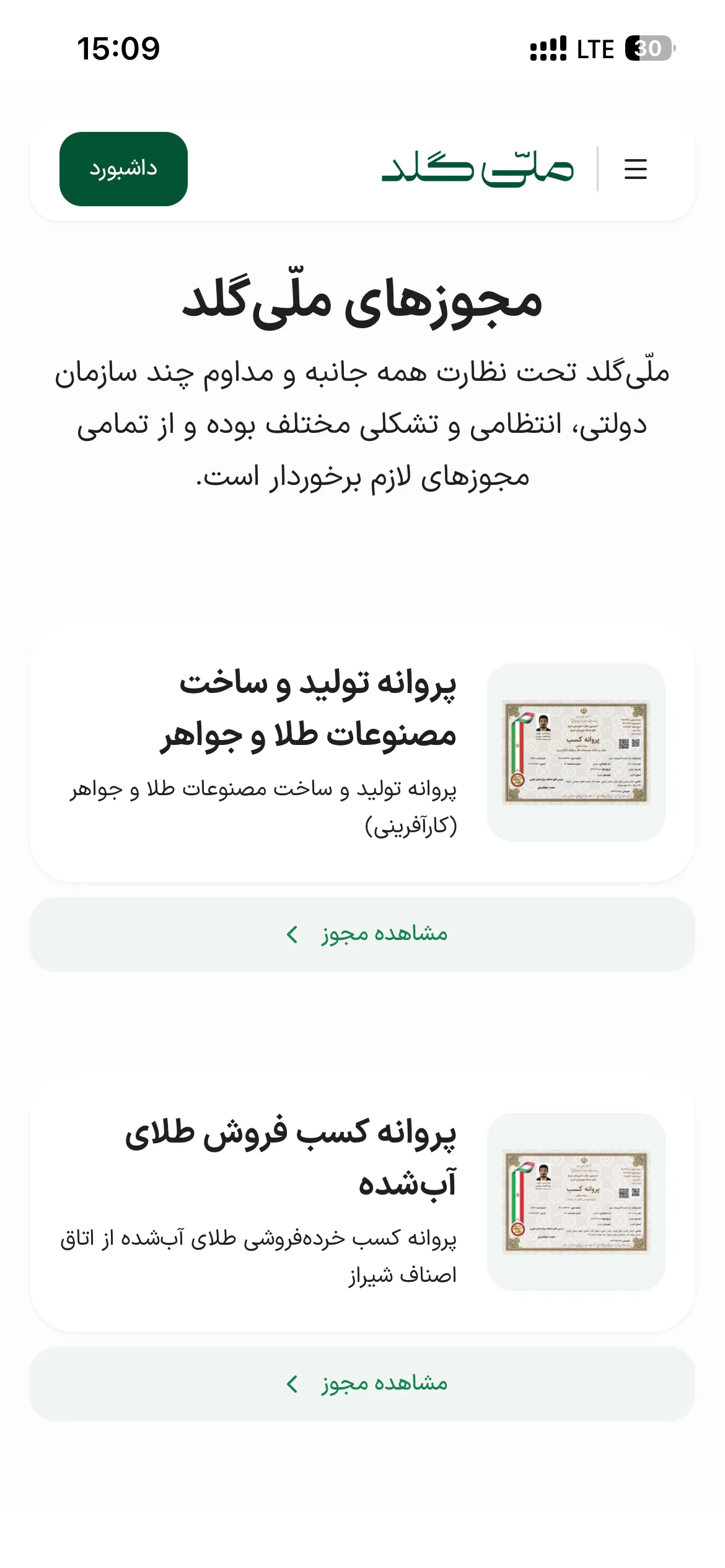Open the gold production license certificate image

(x=576, y=752)
